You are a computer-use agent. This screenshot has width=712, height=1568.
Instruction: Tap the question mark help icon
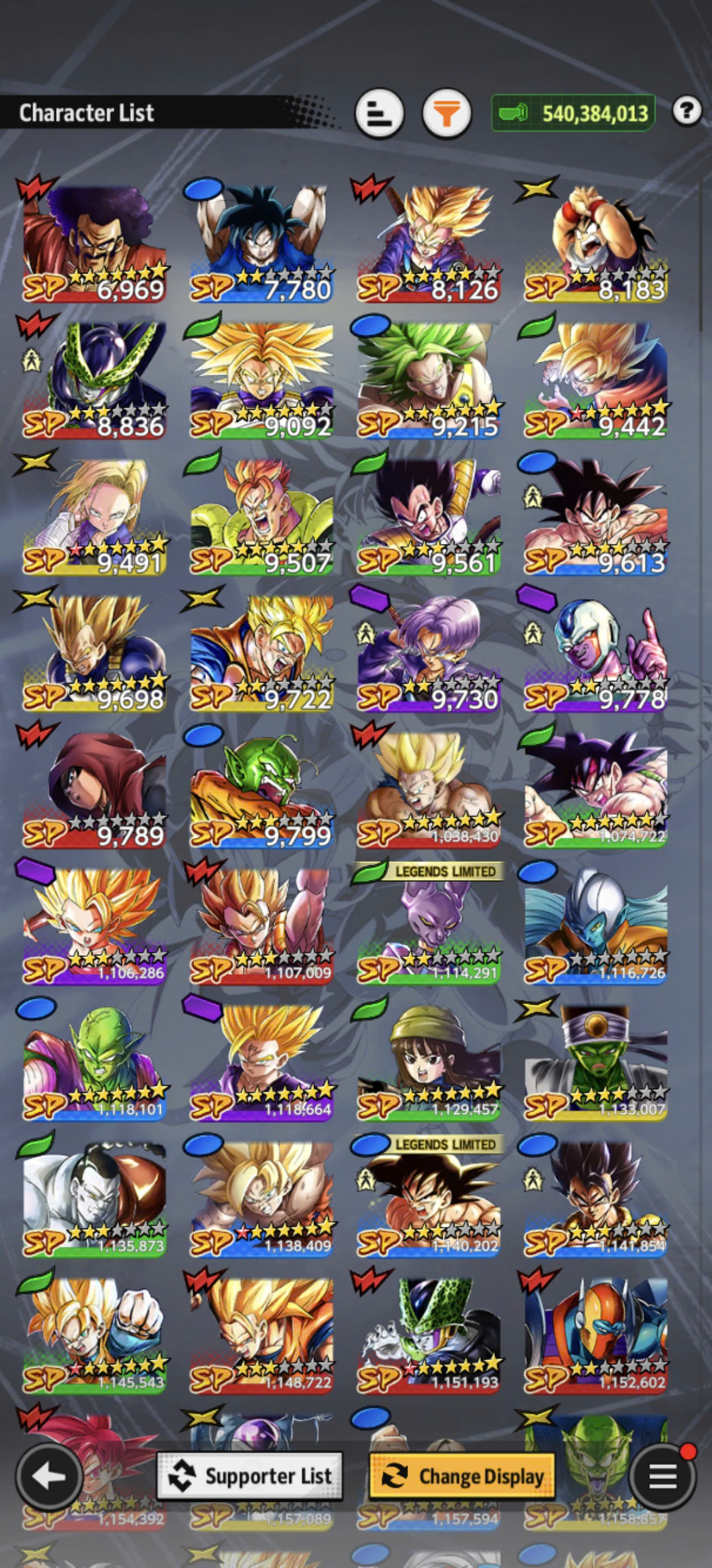[687, 111]
